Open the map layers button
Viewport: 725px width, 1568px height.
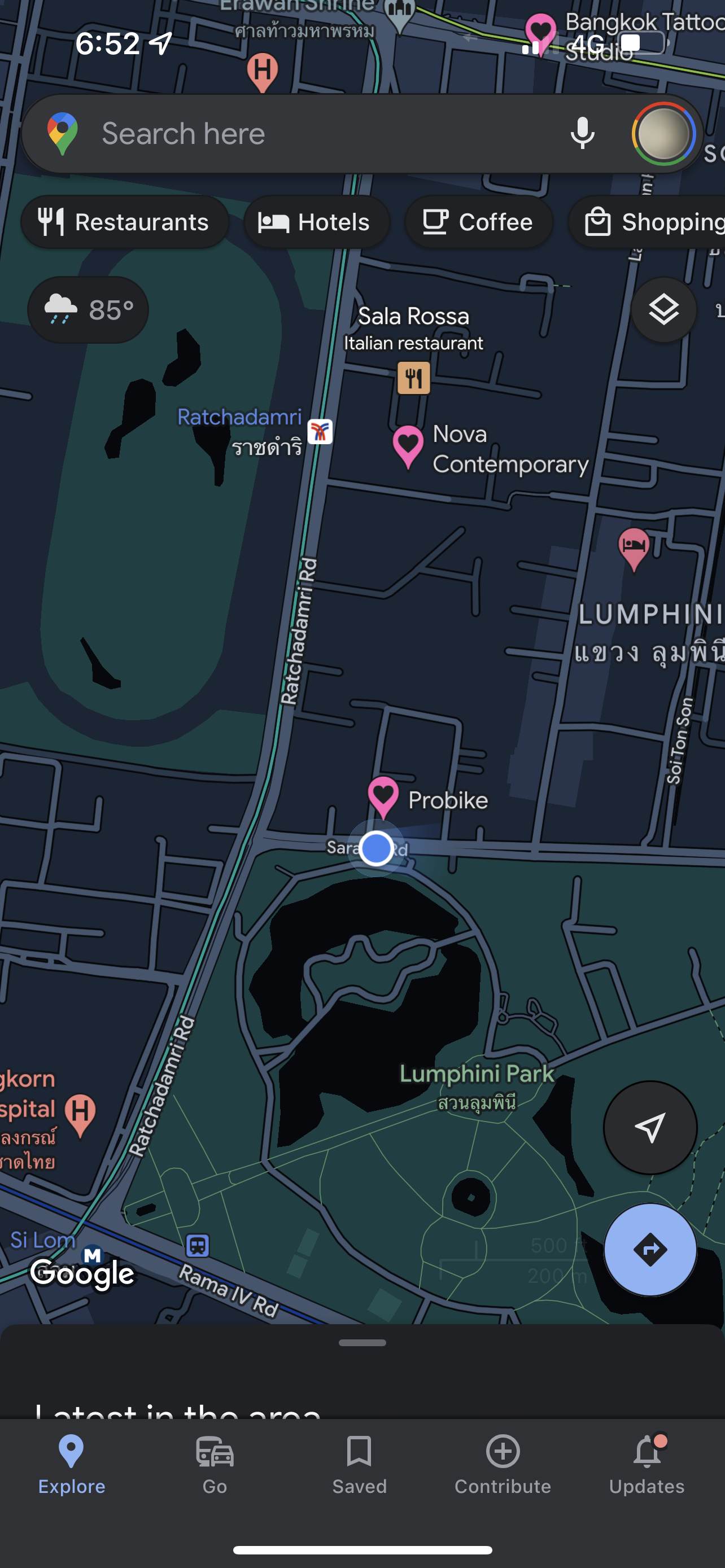663,310
